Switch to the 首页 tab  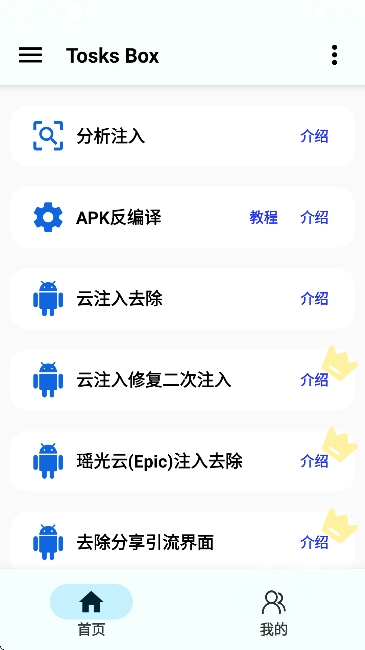[x=91, y=610]
